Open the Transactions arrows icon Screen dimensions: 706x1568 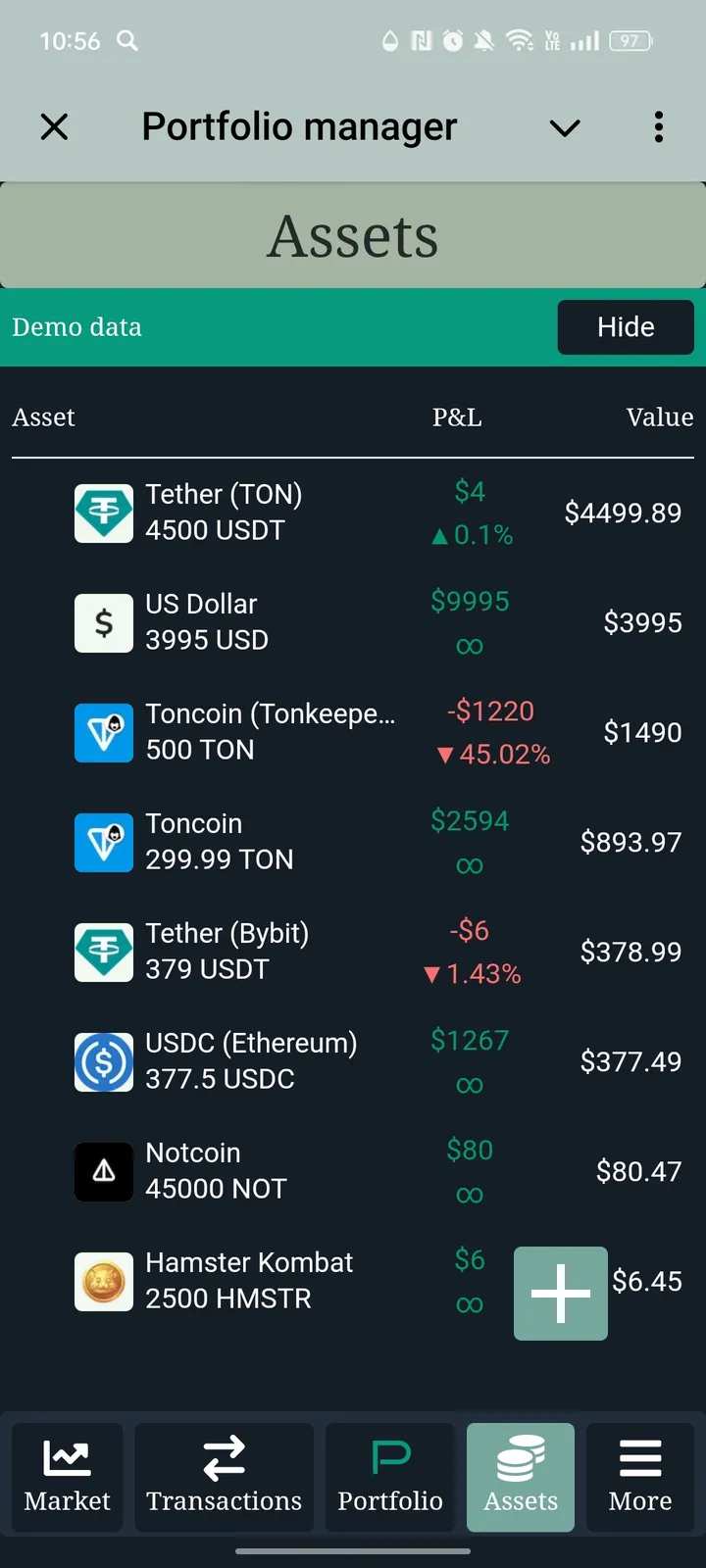pos(224,1460)
